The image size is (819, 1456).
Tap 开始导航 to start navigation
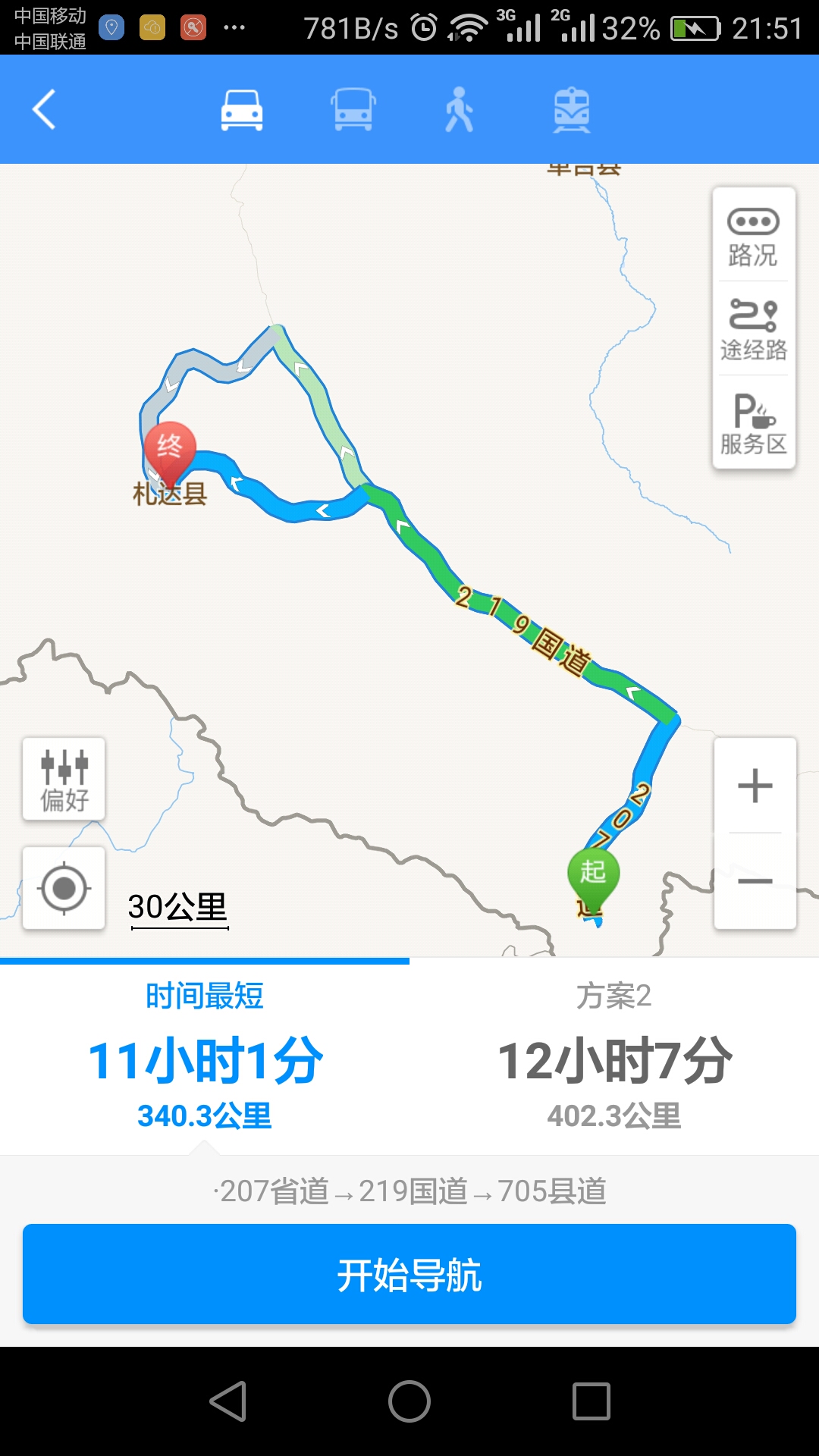pyautogui.click(x=409, y=1275)
